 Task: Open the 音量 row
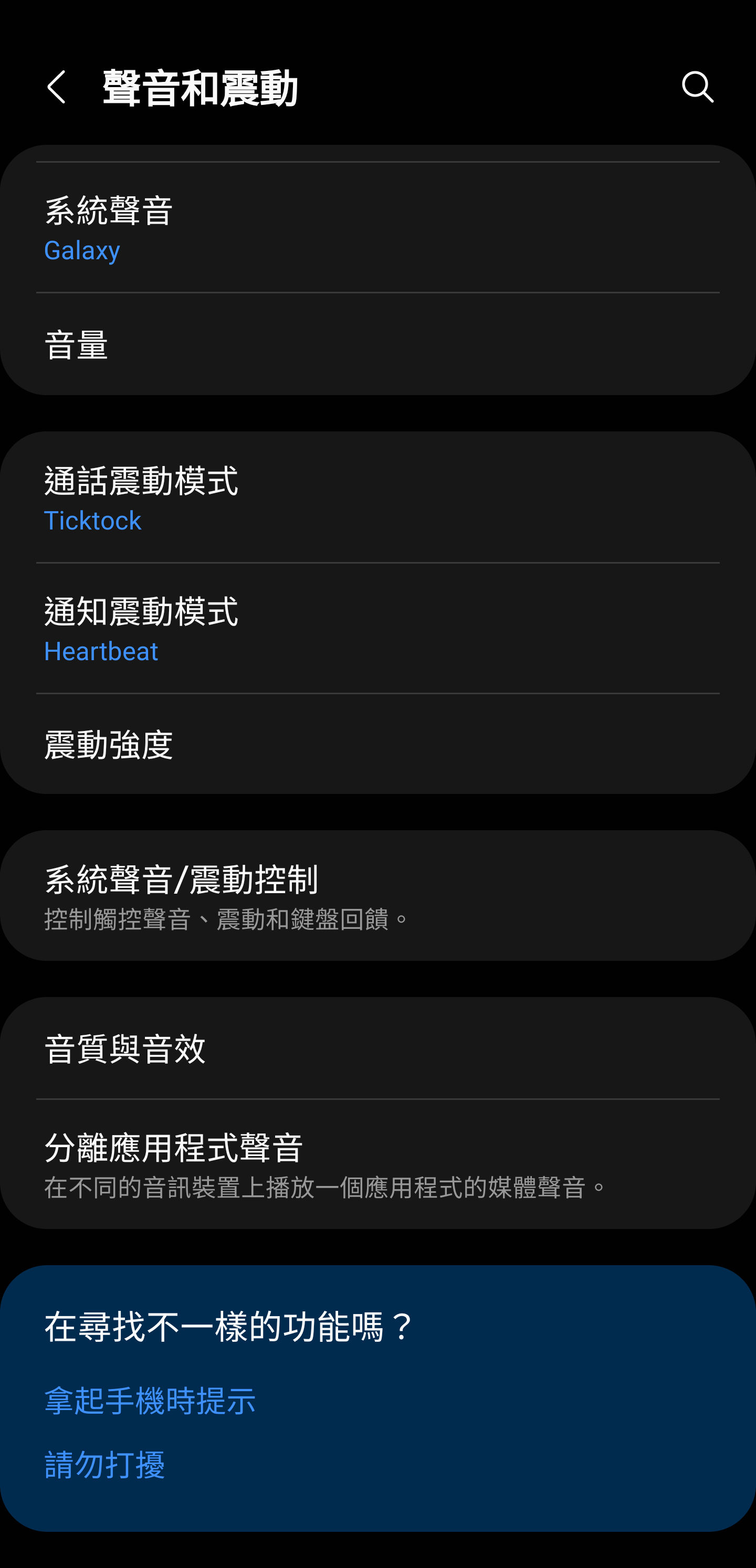(377, 345)
